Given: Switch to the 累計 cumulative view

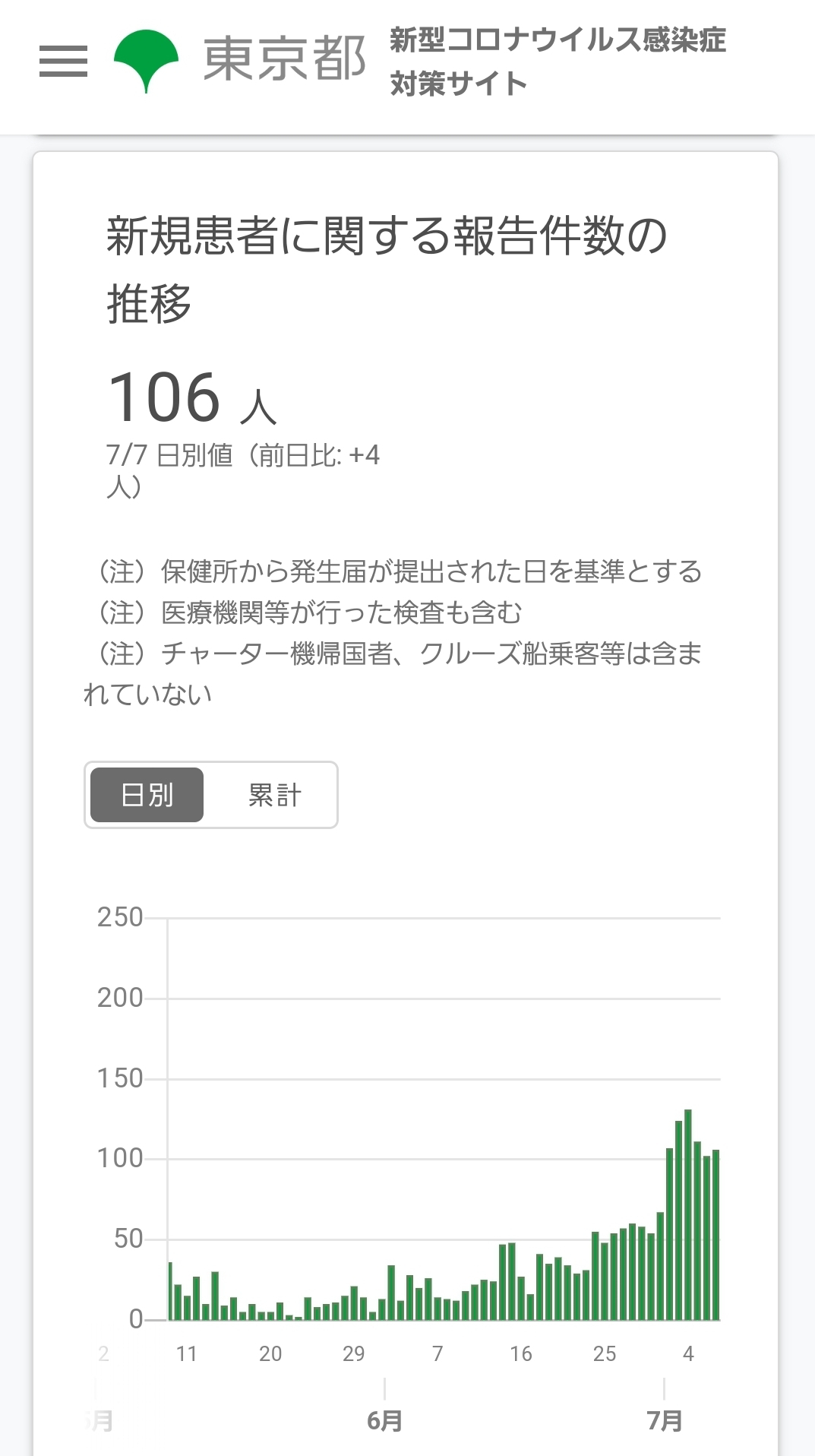Looking at the screenshot, I should [x=275, y=795].
